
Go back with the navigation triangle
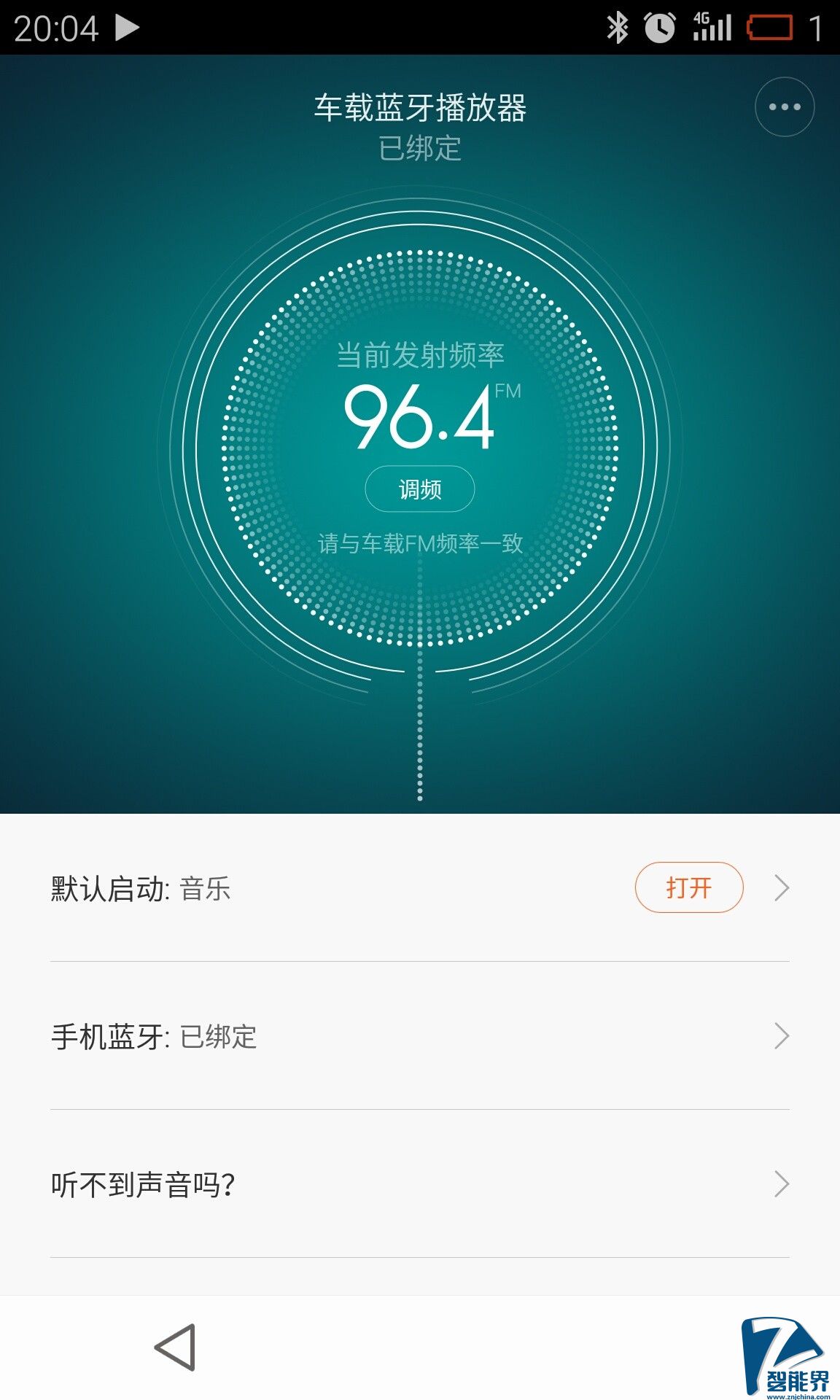pyautogui.click(x=176, y=1347)
